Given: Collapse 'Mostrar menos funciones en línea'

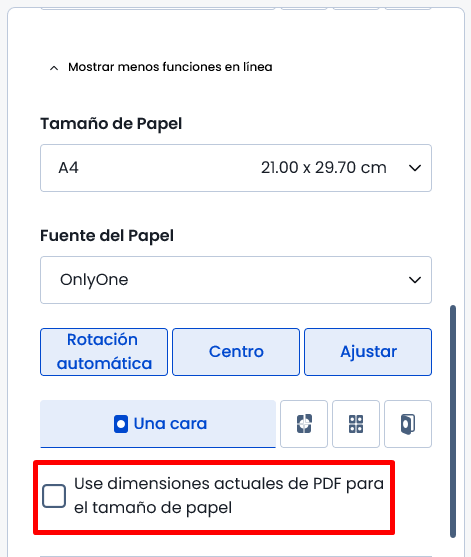Looking at the screenshot, I should [x=161, y=67].
